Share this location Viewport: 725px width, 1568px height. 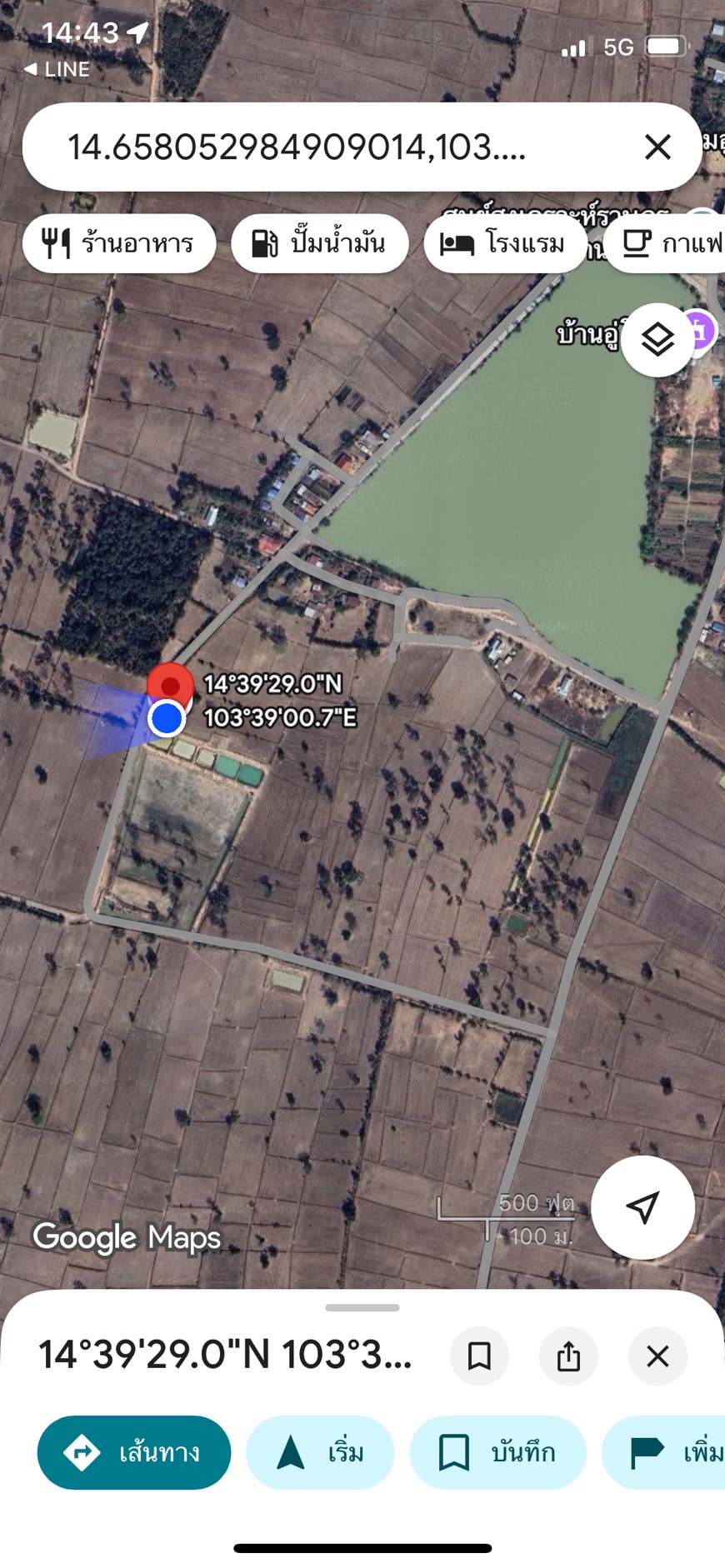pos(568,1356)
